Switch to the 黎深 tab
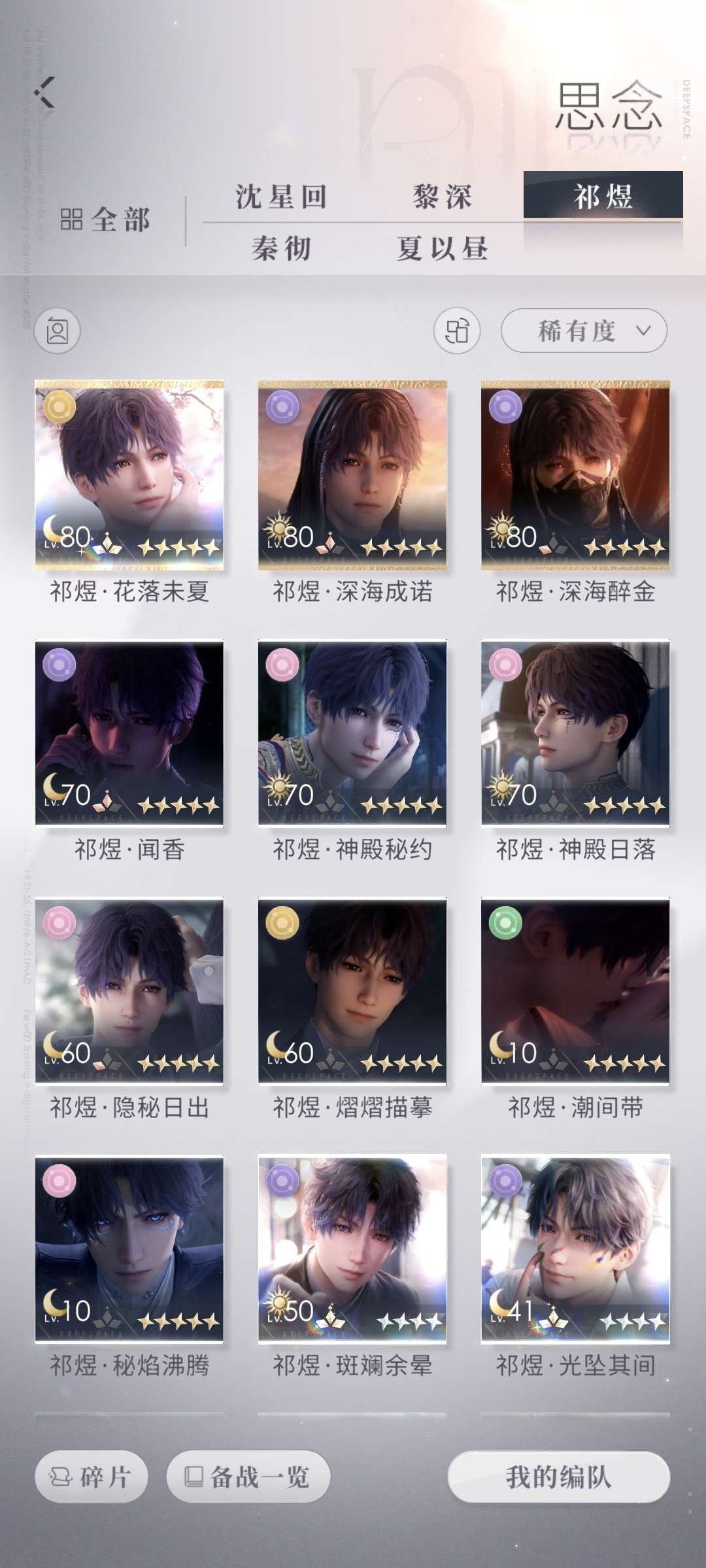706x1568 pixels. click(x=443, y=197)
